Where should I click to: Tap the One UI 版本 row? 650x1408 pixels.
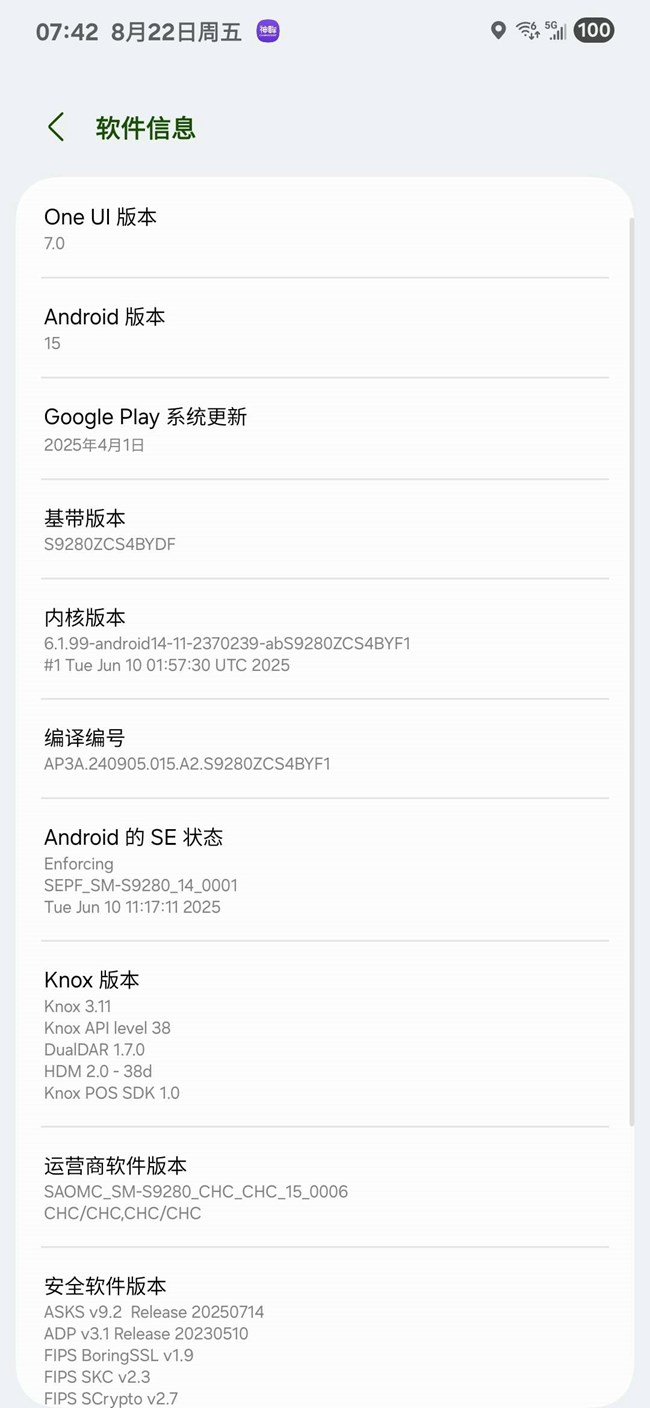[324, 229]
